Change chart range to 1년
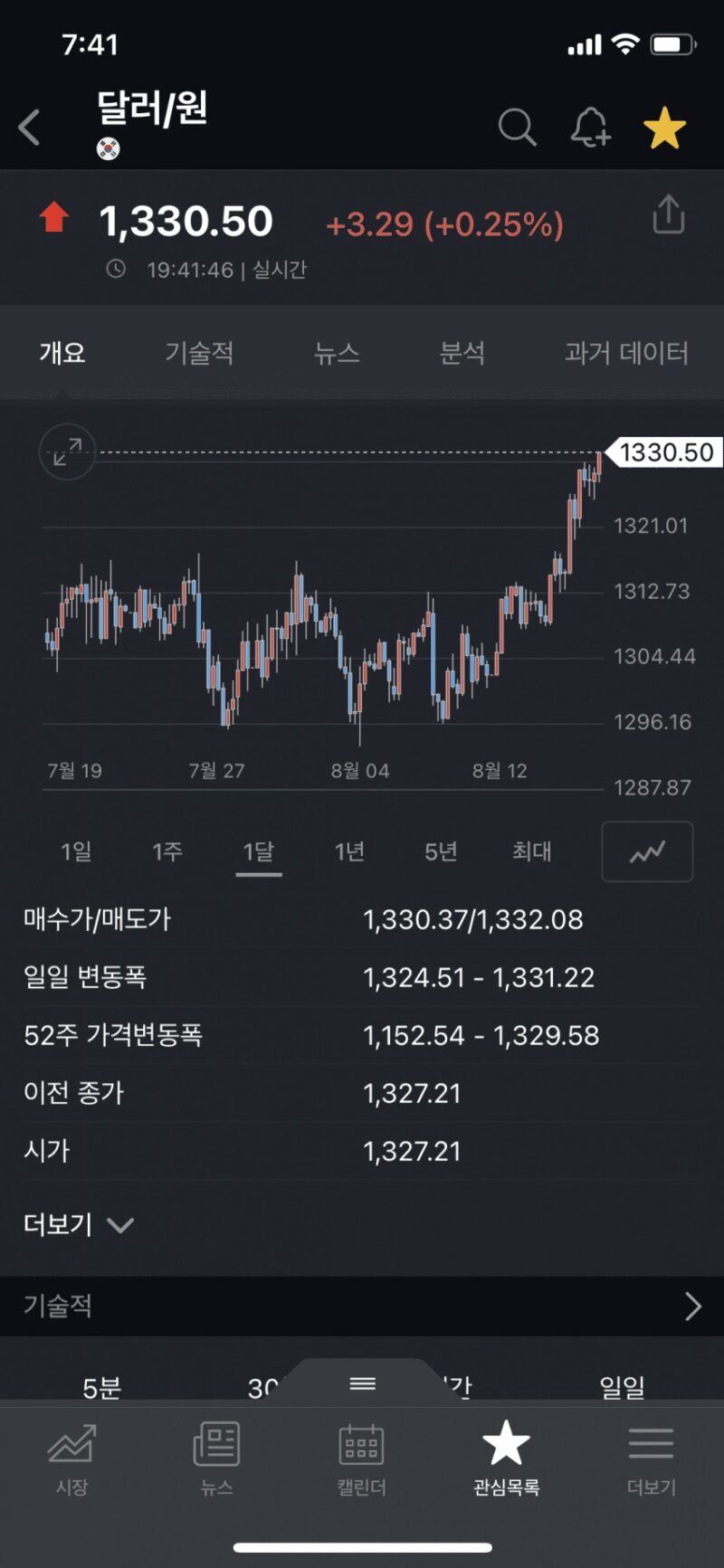 pos(349,851)
